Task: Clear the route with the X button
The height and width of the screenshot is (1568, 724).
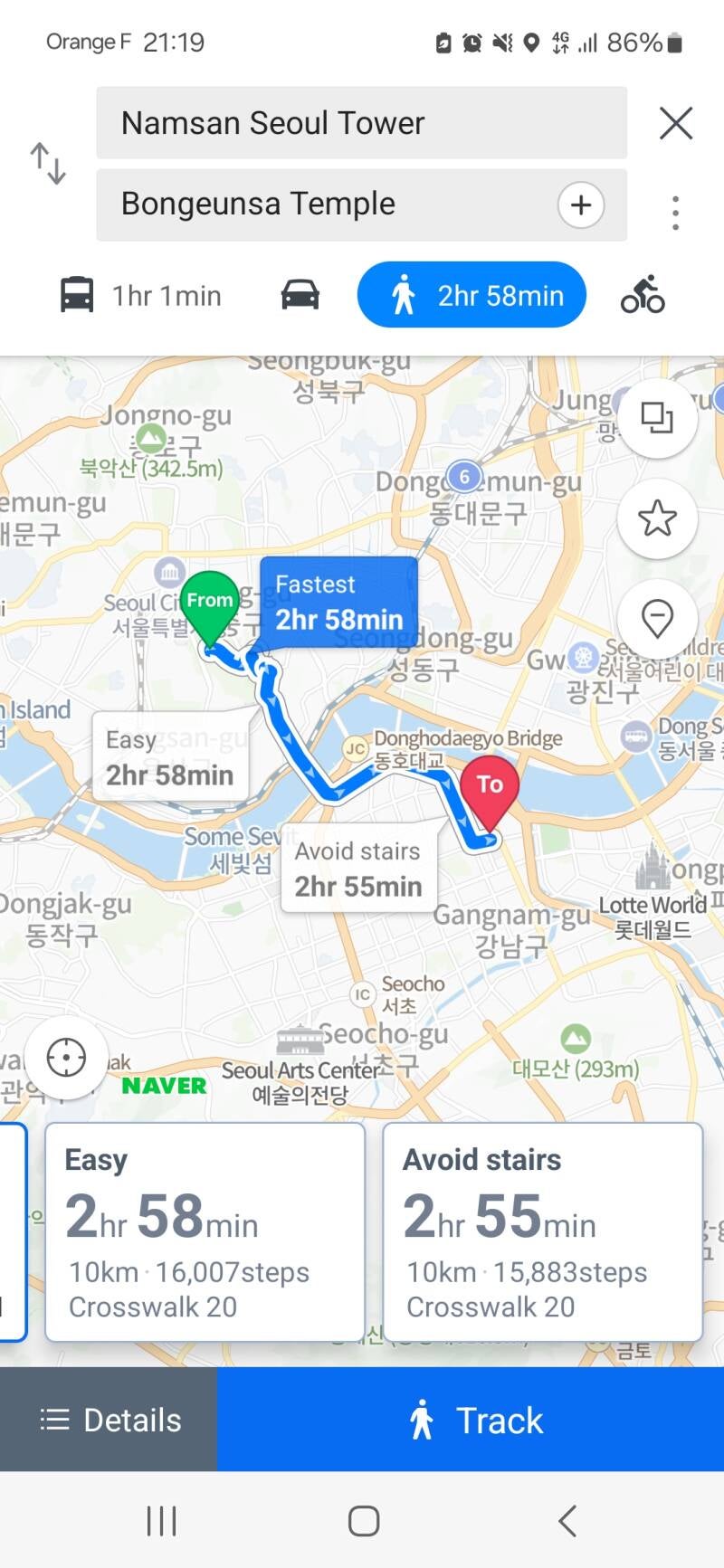Action: 676,124
